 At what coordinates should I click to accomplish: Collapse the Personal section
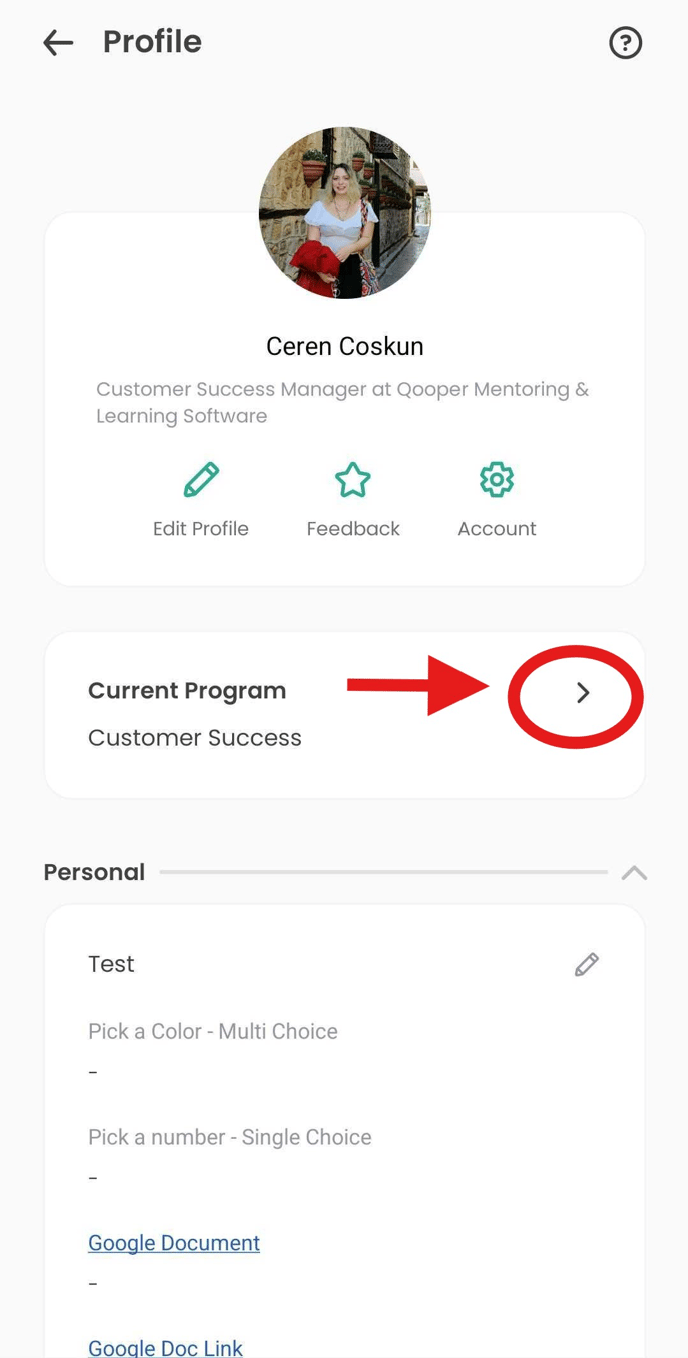pos(634,873)
